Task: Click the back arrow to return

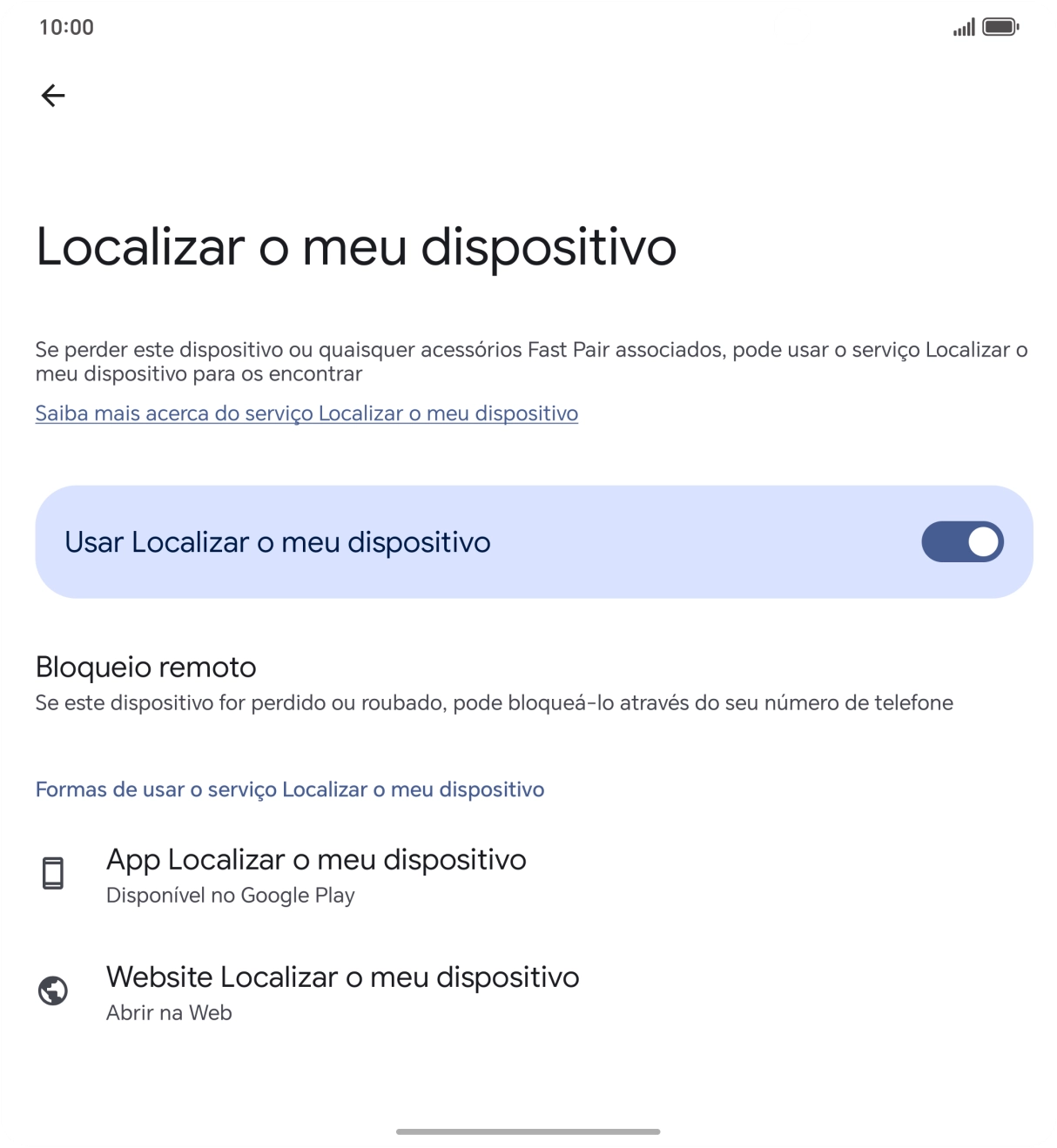Action: pyautogui.click(x=54, y=96)
